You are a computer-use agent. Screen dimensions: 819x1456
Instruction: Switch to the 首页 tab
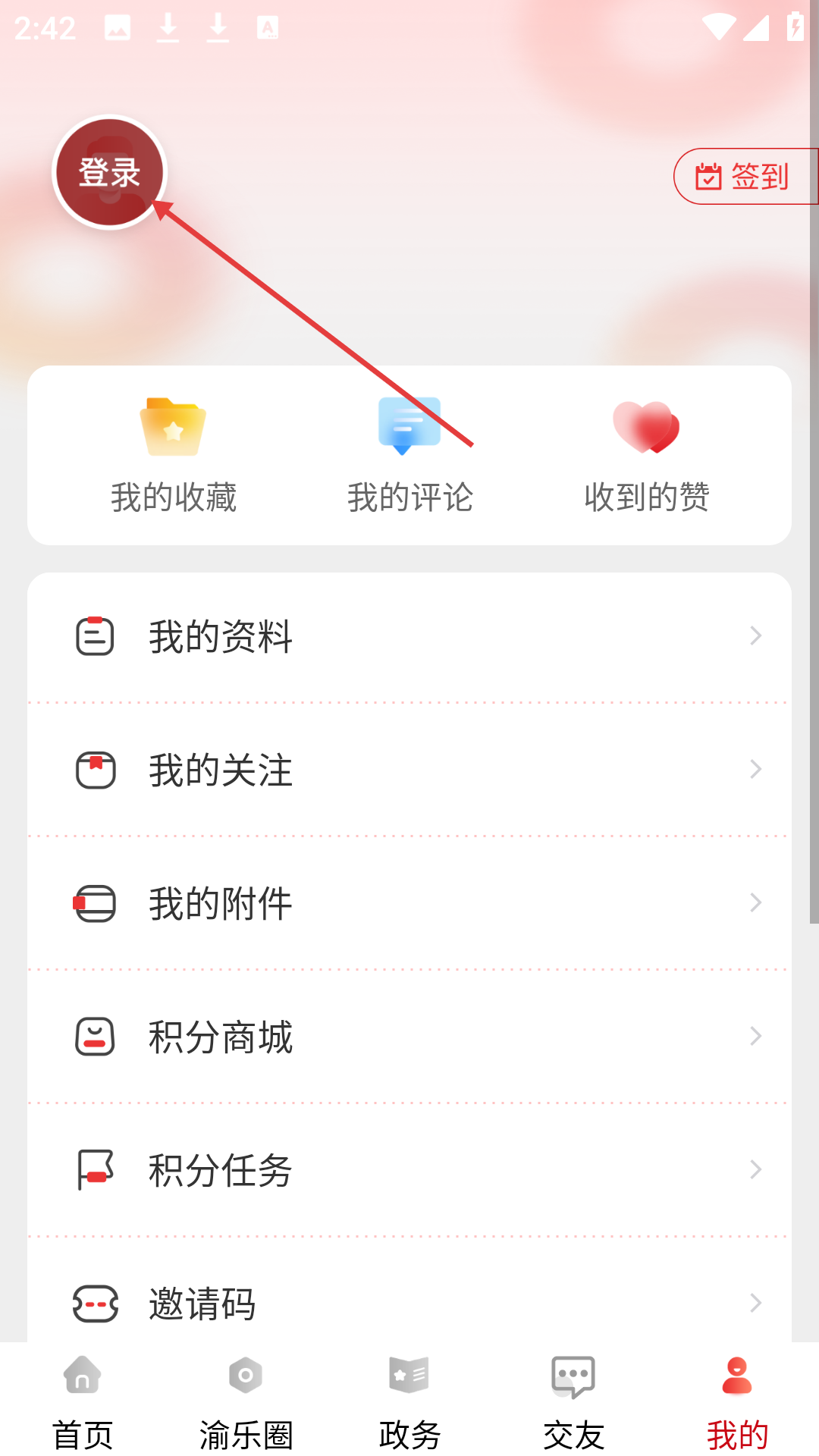(x=82, y=1401)
